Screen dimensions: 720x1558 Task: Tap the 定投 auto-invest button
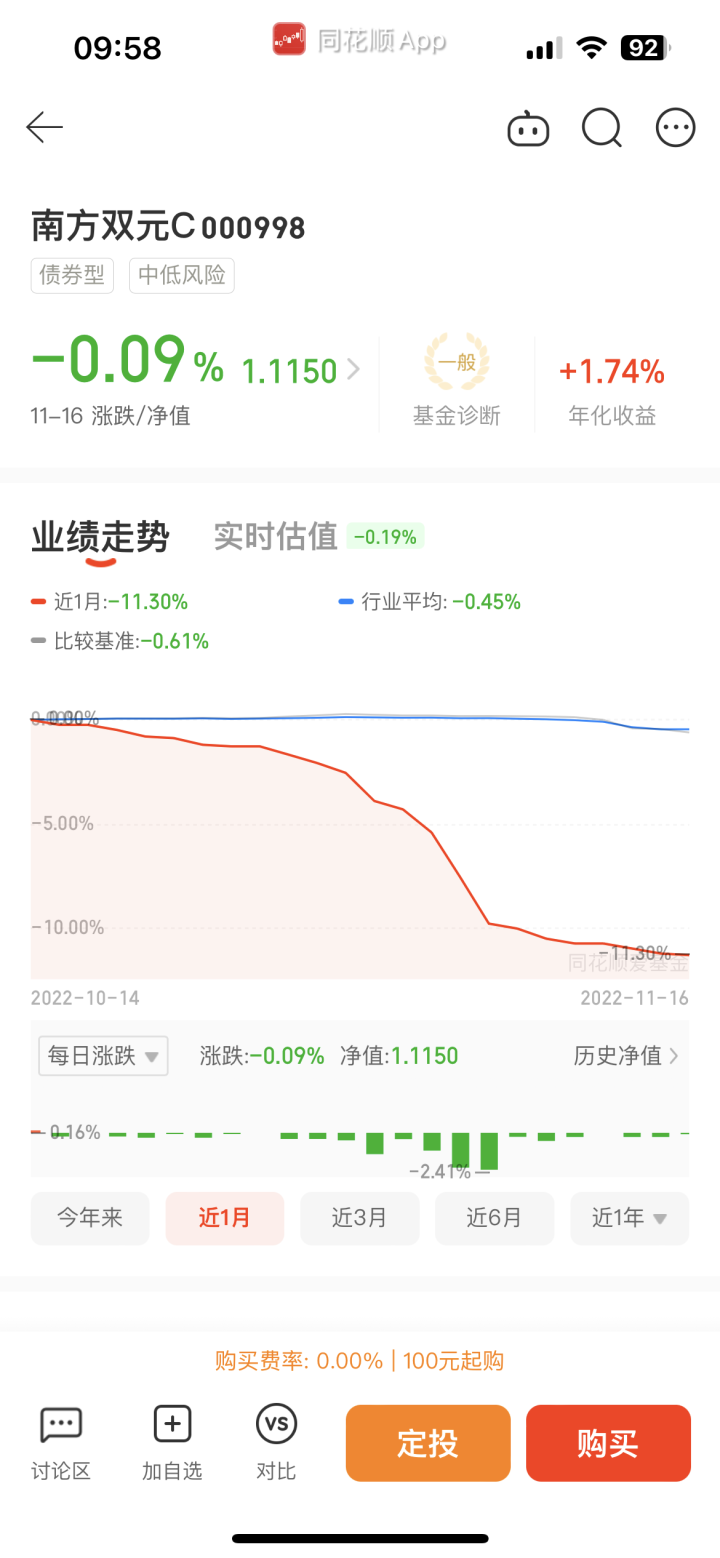click(427, 1443)
